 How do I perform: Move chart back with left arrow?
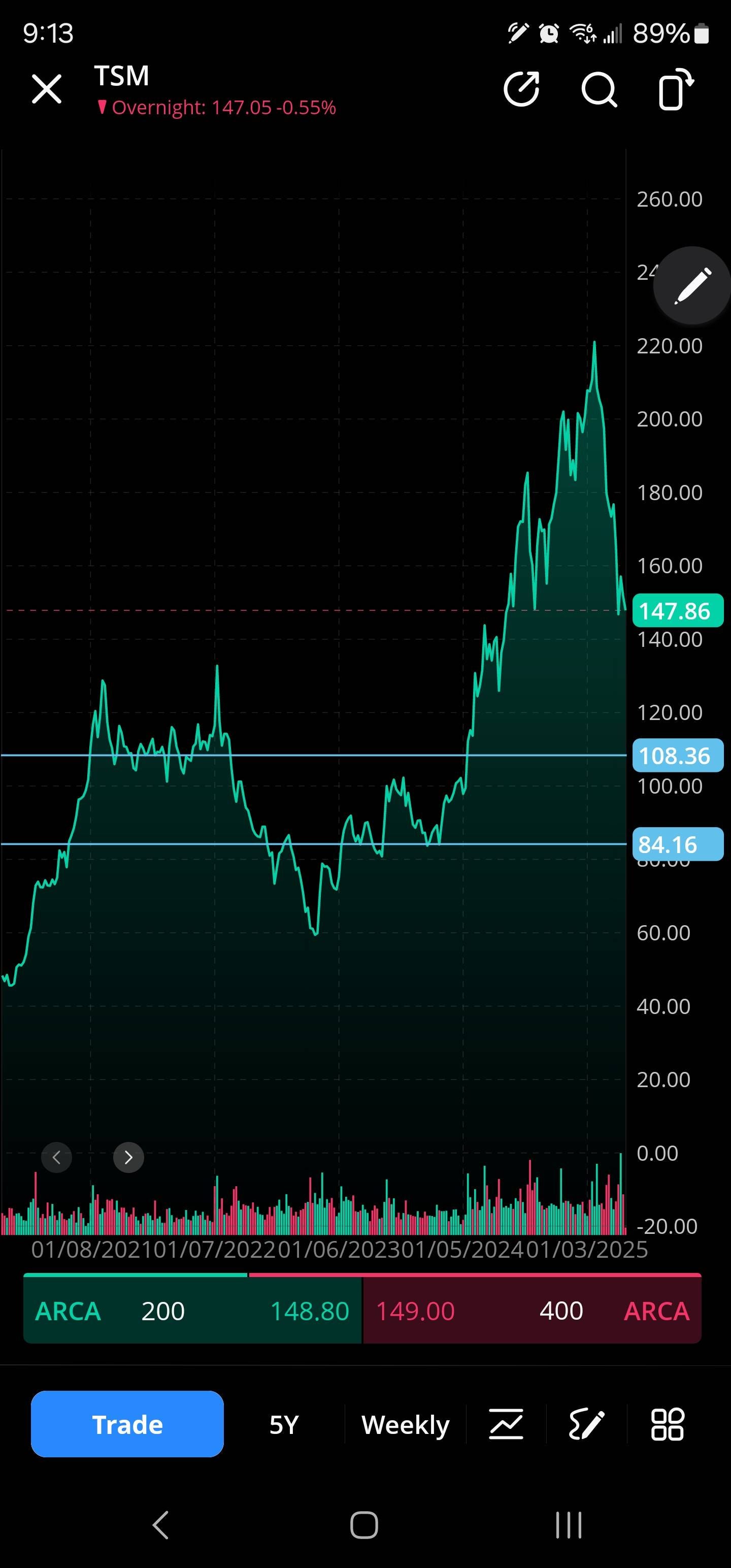coord(57,1157)
